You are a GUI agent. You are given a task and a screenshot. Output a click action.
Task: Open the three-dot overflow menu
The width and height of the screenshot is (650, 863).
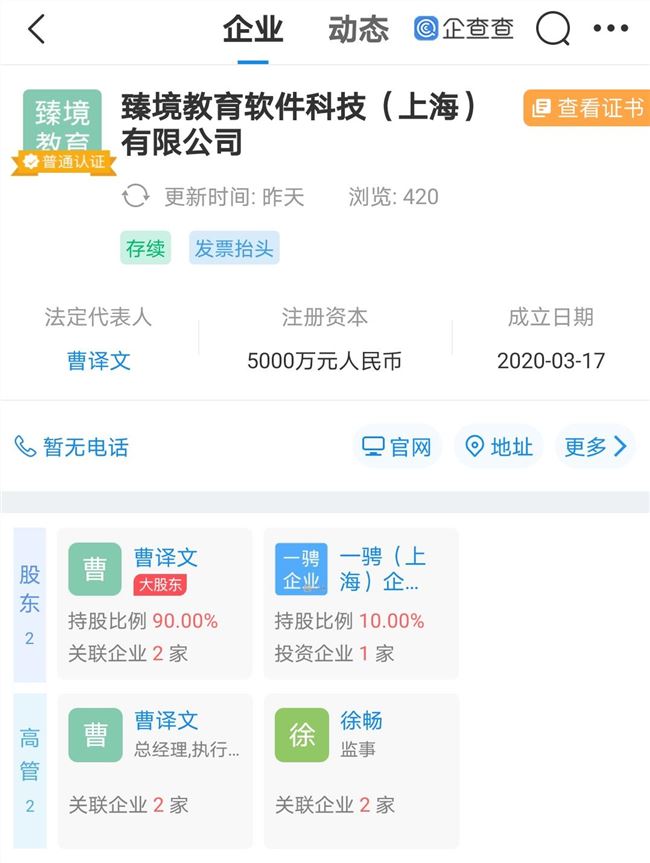[x=610, y=29]
